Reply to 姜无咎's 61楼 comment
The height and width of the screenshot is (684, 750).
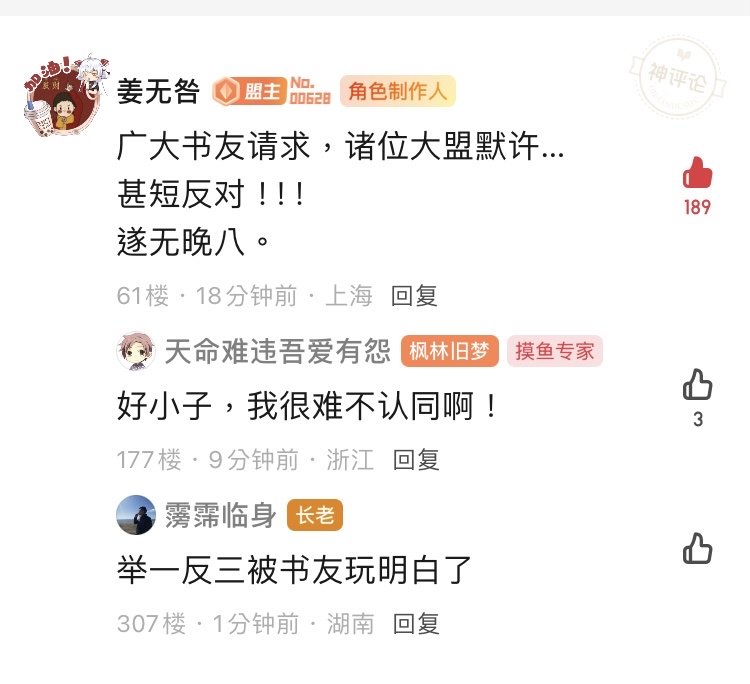(x=414, y=296)
